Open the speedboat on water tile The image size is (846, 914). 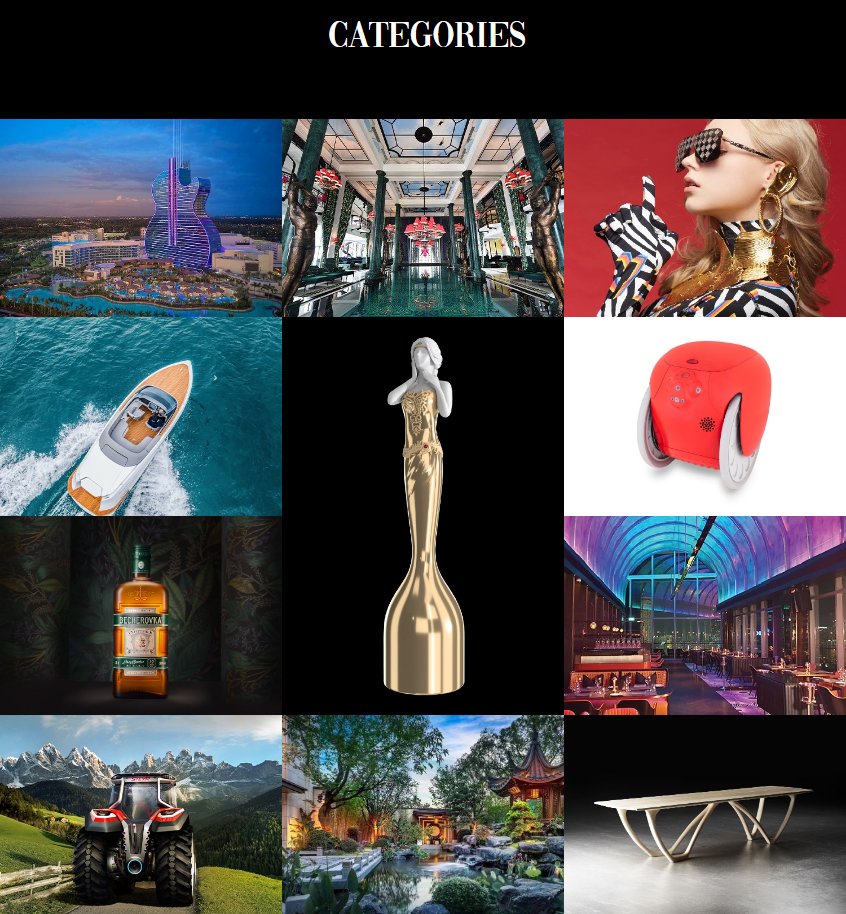click(x=140, y=416)
